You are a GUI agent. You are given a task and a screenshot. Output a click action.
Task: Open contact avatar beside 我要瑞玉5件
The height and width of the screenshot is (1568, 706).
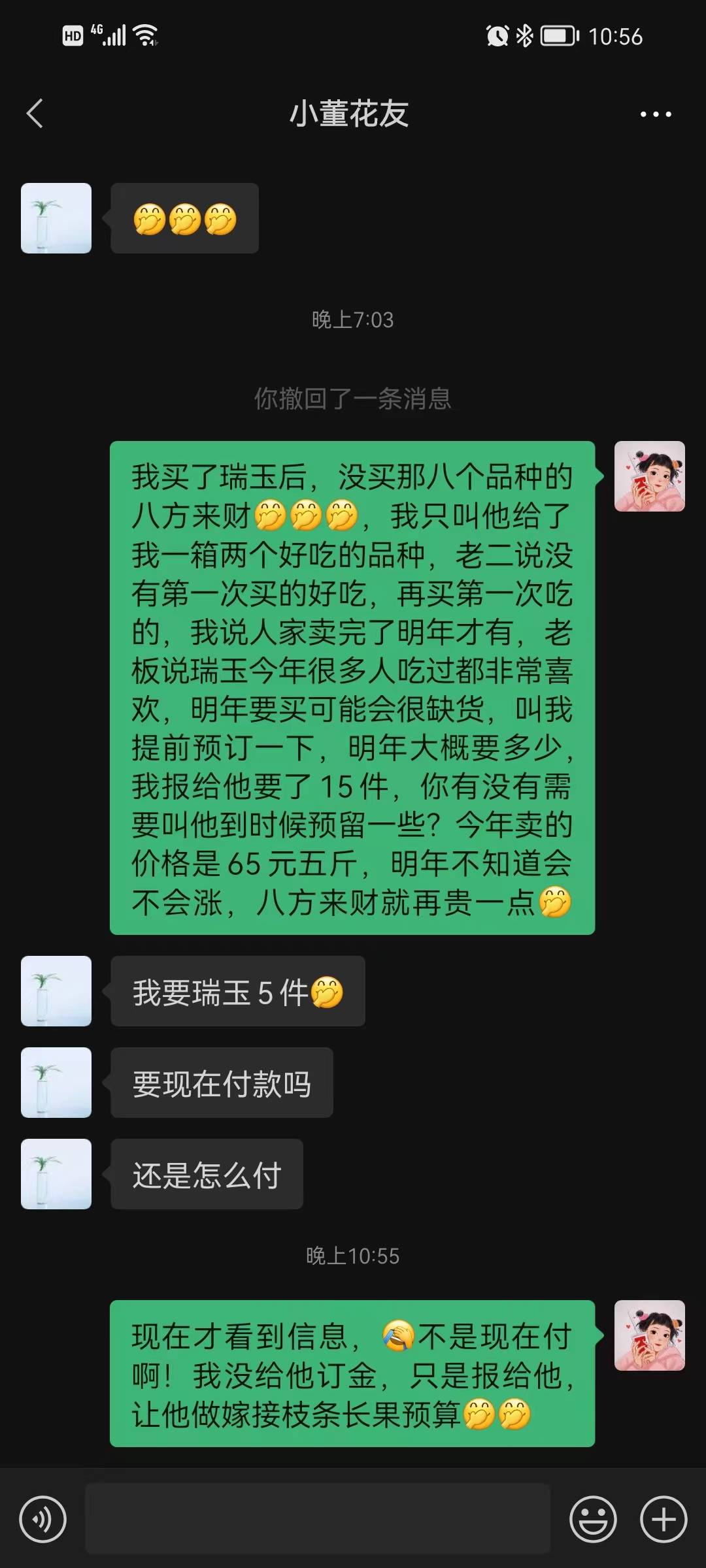tap(56, 991)
